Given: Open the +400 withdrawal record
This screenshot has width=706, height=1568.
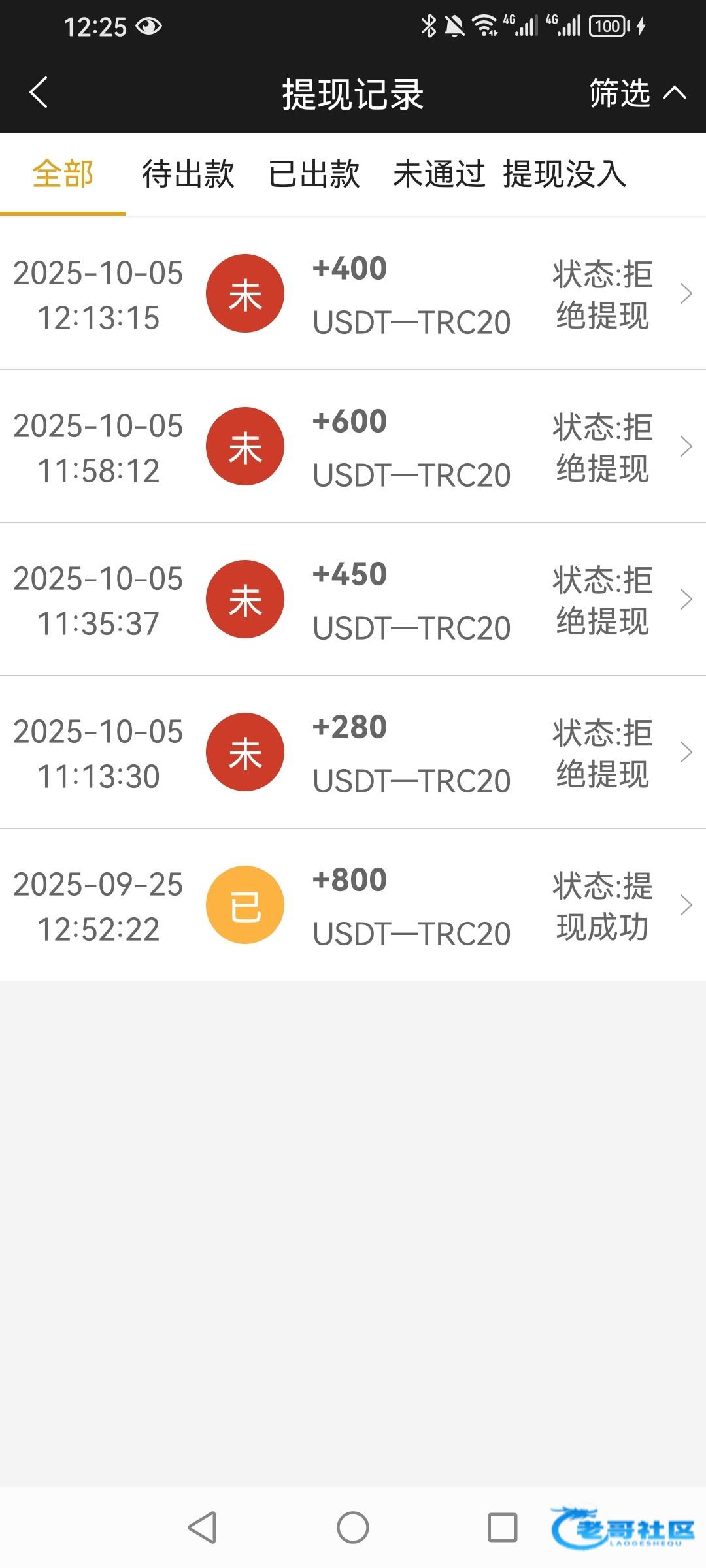Looking at the screenshot, I should [x=353, y=294].
